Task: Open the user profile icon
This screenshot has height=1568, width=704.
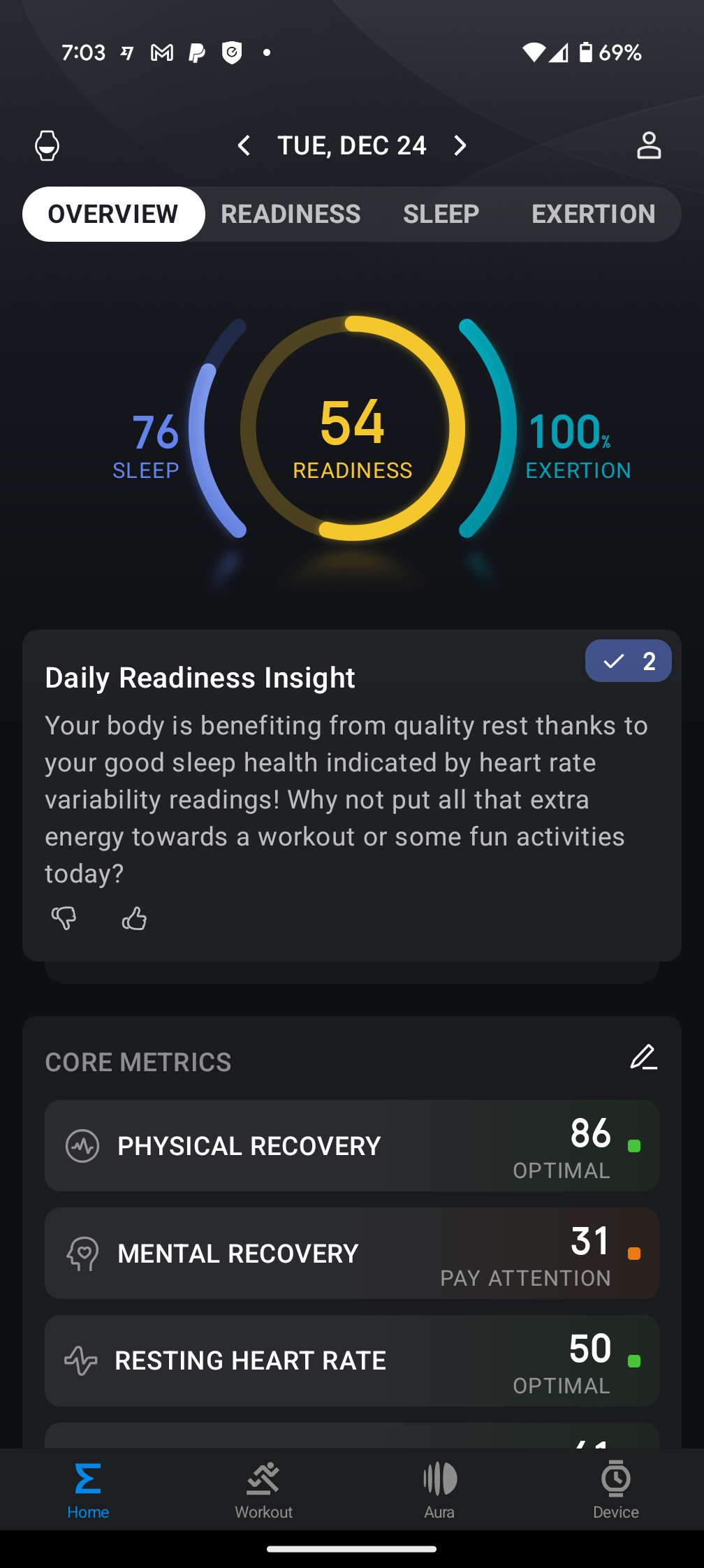Action: (x=649, y=145)
